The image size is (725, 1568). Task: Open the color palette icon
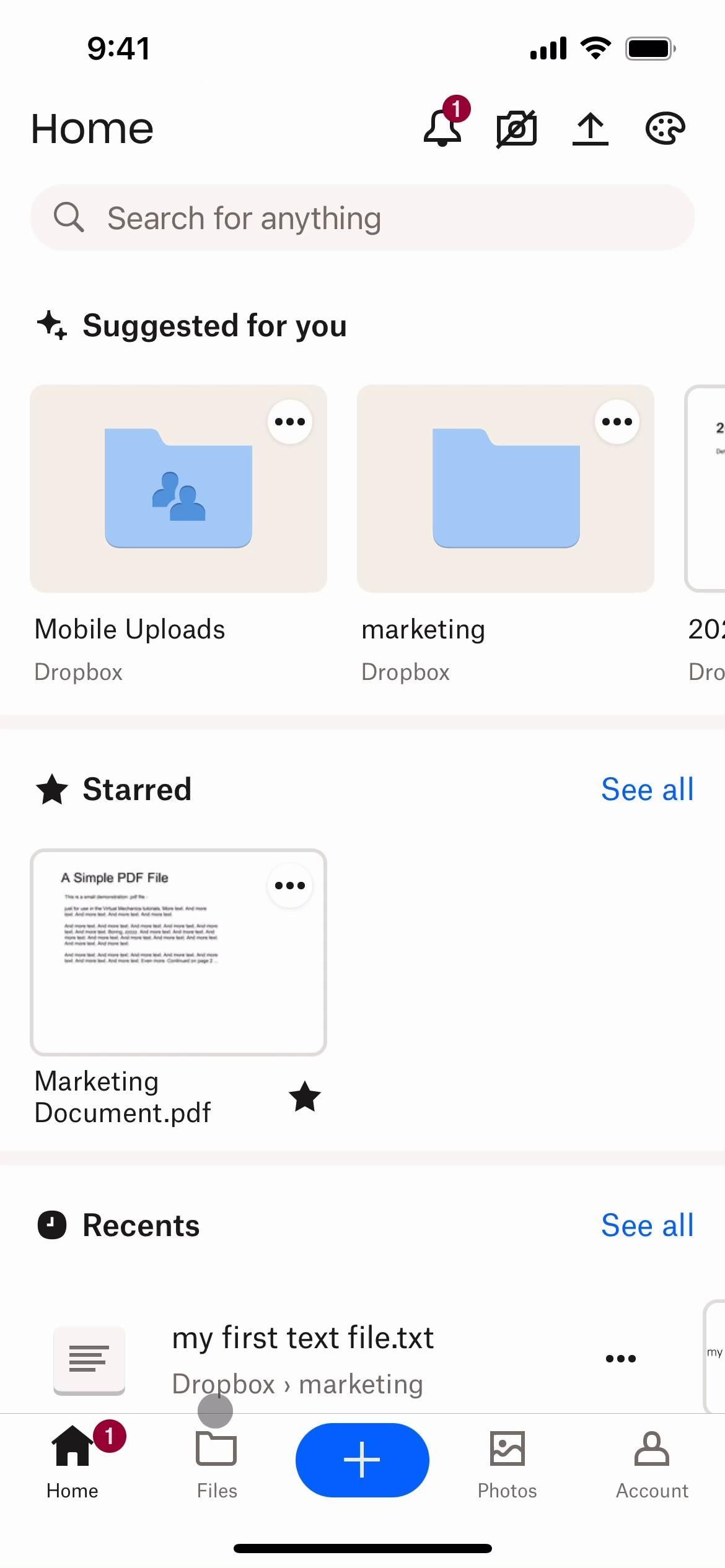click(665, 129)
